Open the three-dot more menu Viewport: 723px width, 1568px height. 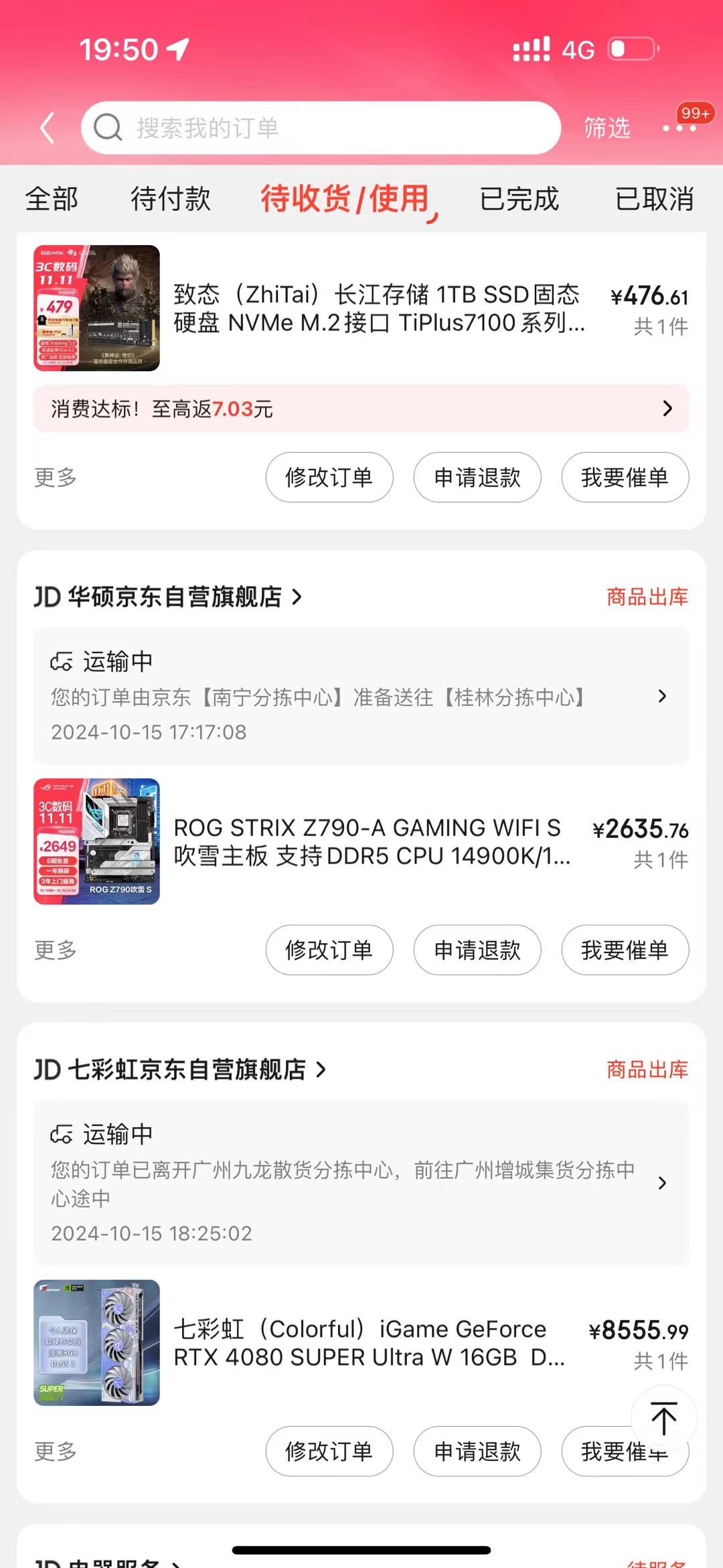tap(679, 128)
